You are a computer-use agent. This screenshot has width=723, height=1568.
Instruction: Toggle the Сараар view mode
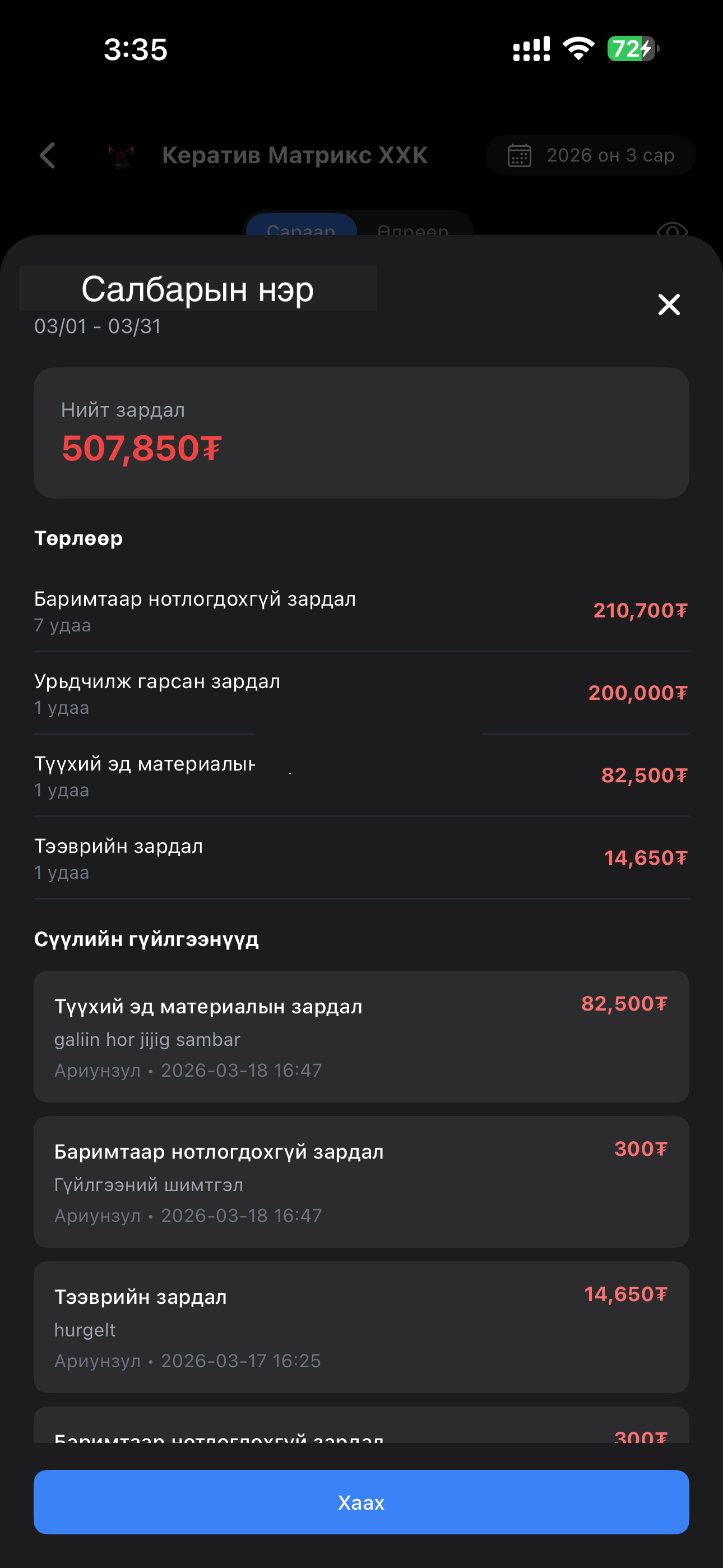point(302,232)
